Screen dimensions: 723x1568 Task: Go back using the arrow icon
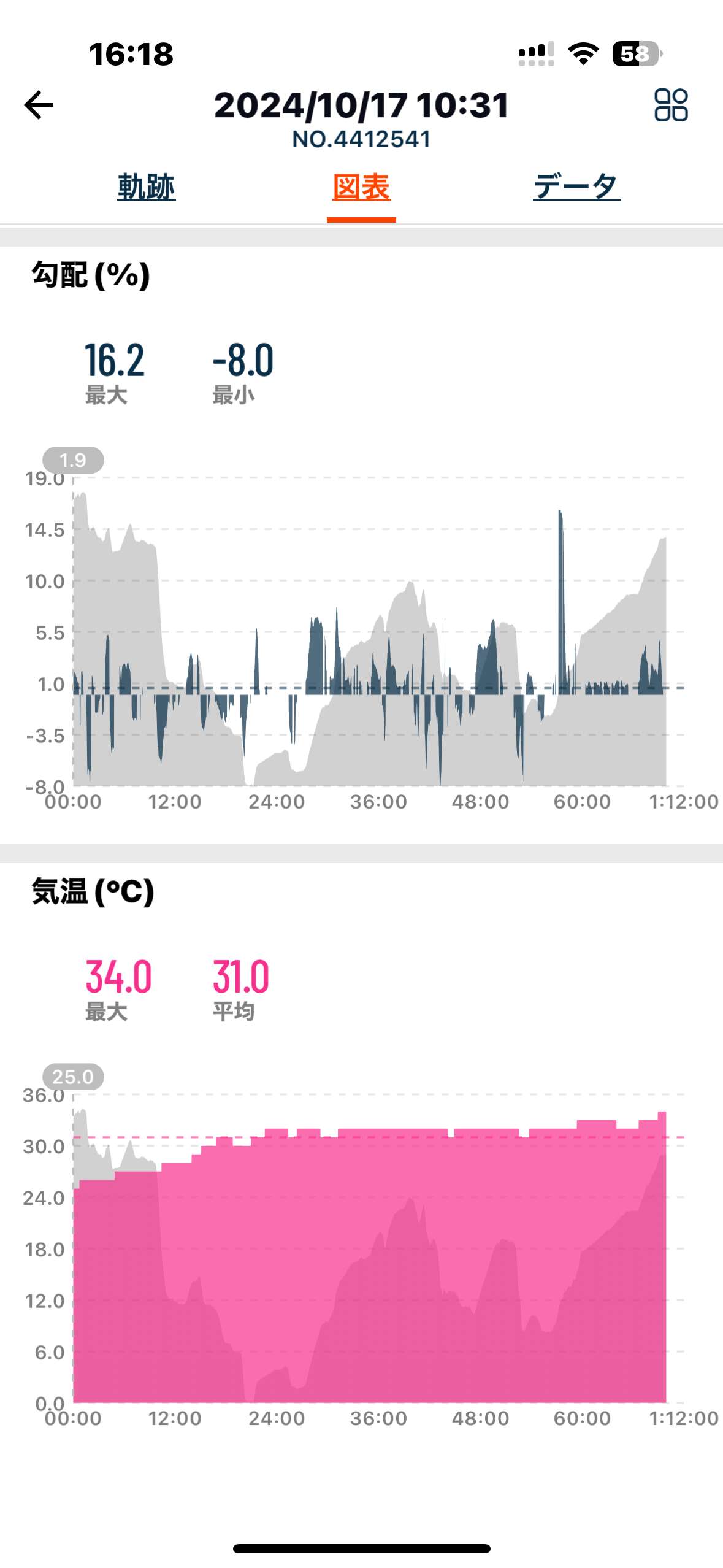tap(39, 105)
